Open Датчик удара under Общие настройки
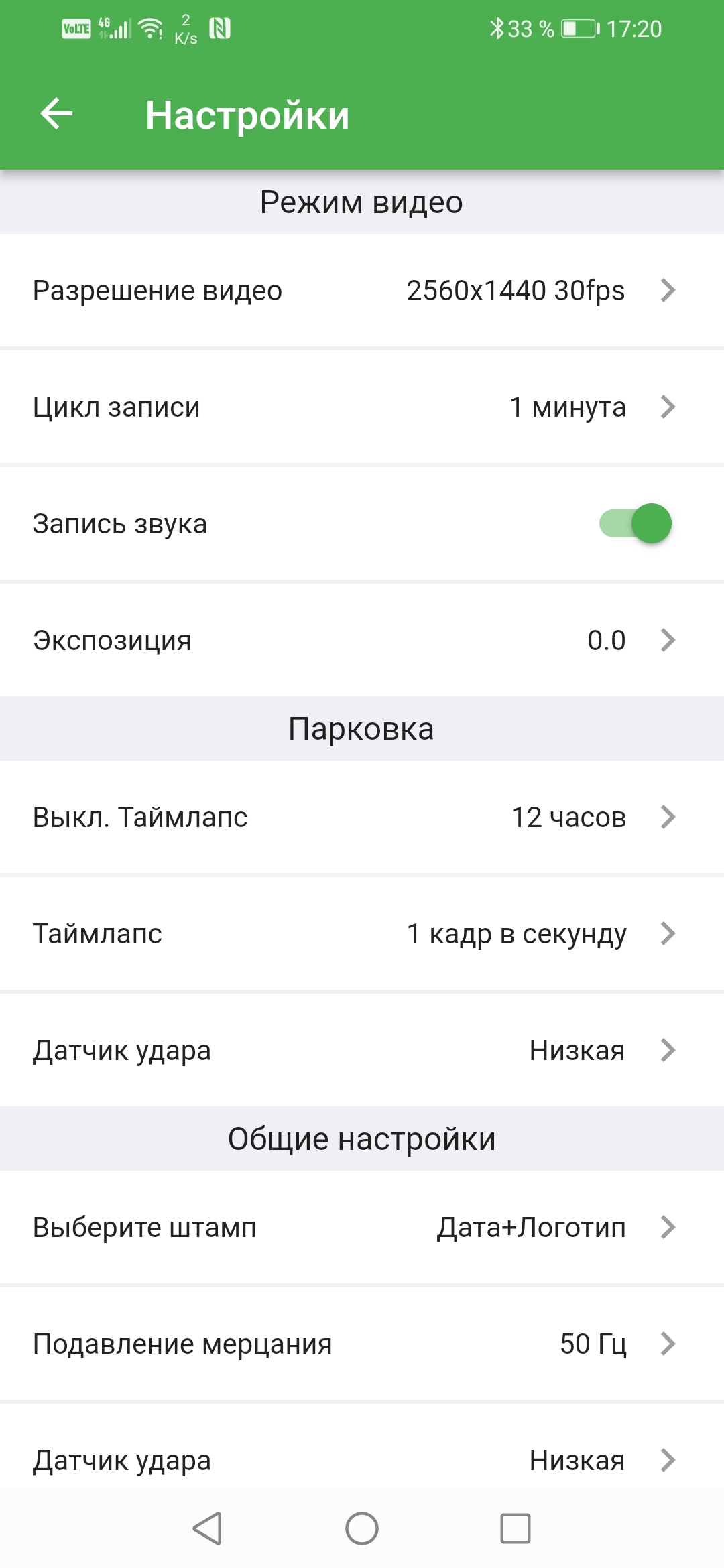724x1568 pixels. (362, 1461)
